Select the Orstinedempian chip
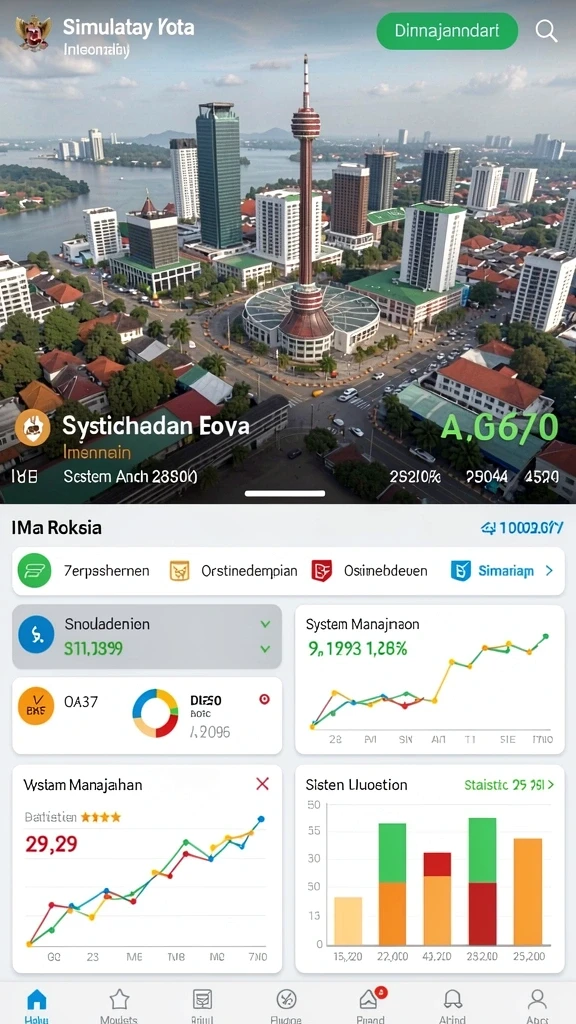 click(x=233, y=571)
